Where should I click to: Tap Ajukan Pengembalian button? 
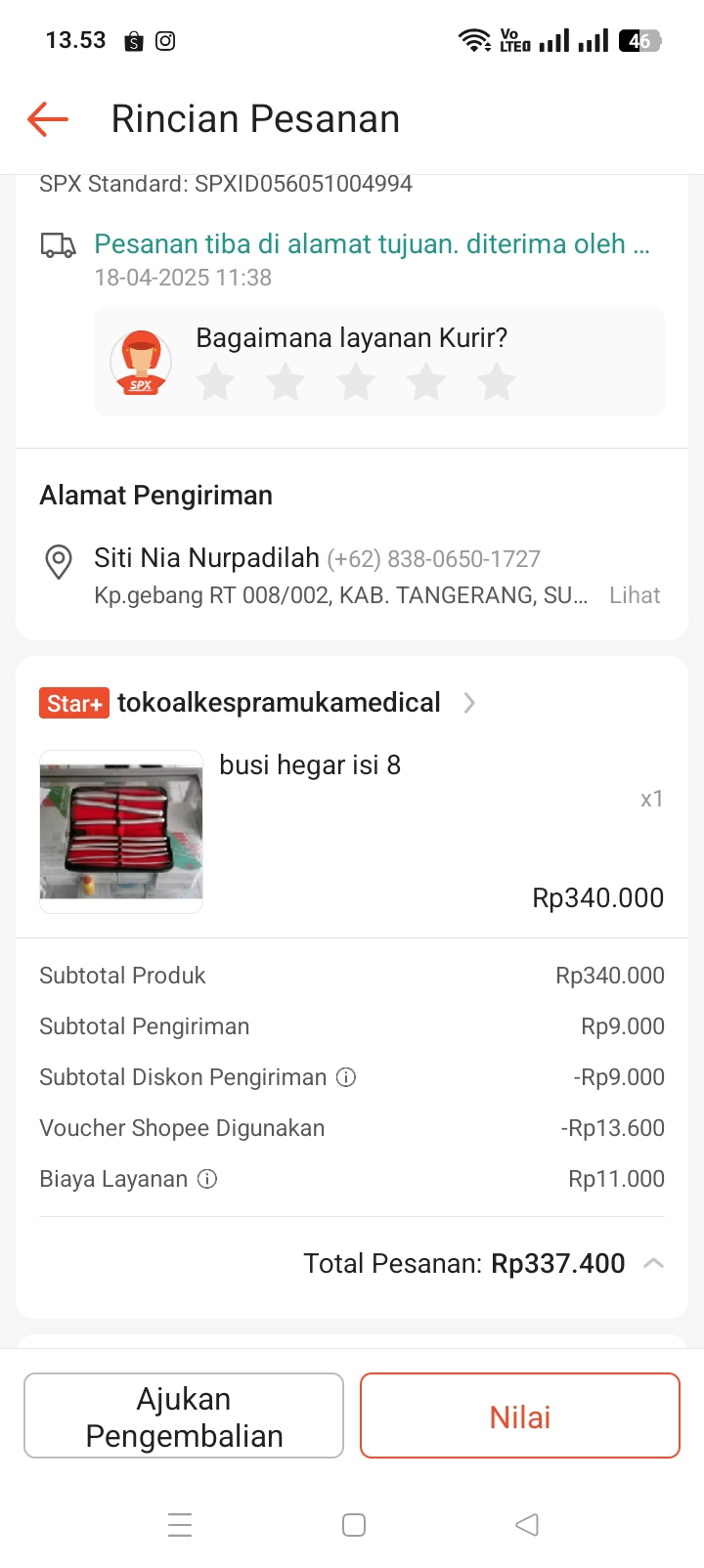[184, 1416]
